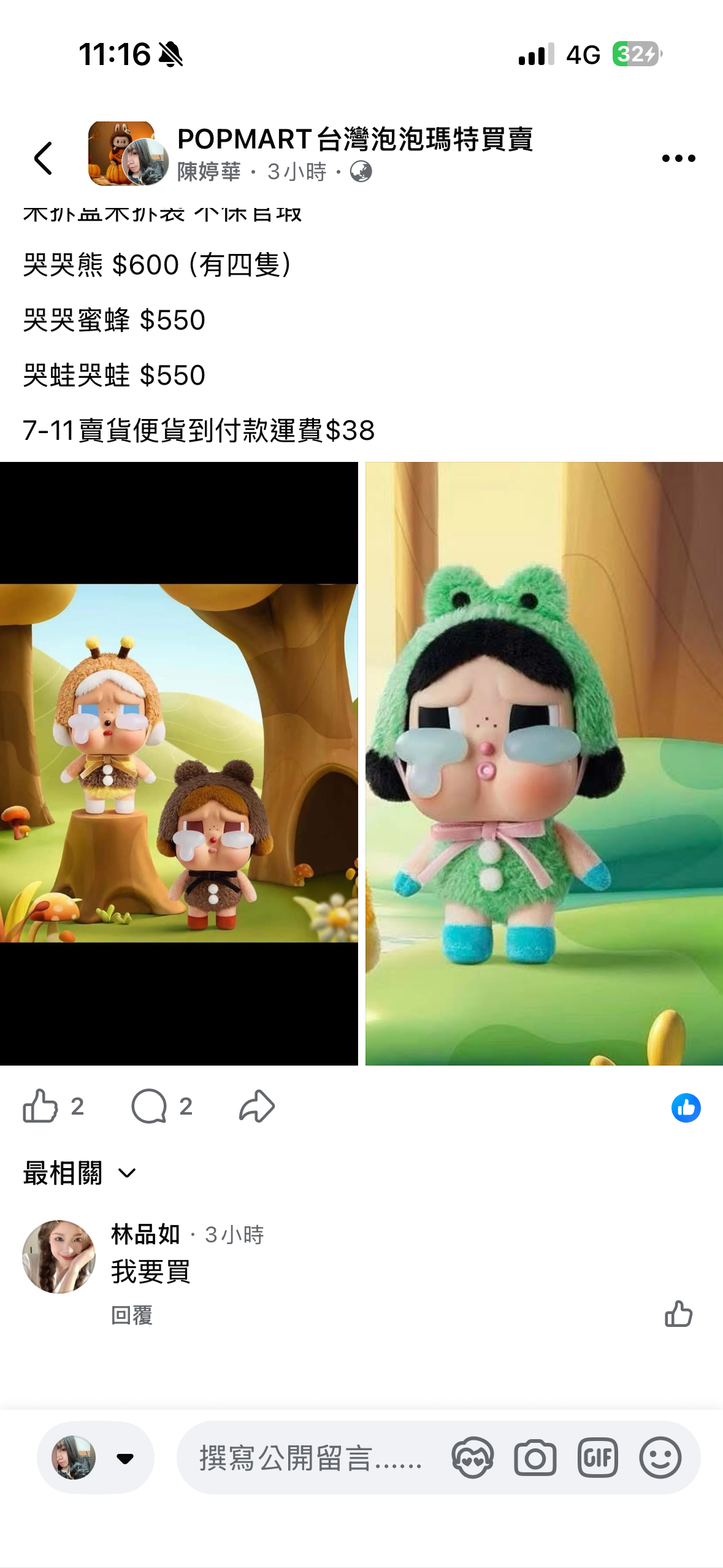The width and height of the screenshot is (723, 1568).
Task: Reply to 林品如's comment via 回覆
Action: (132, 1315)
